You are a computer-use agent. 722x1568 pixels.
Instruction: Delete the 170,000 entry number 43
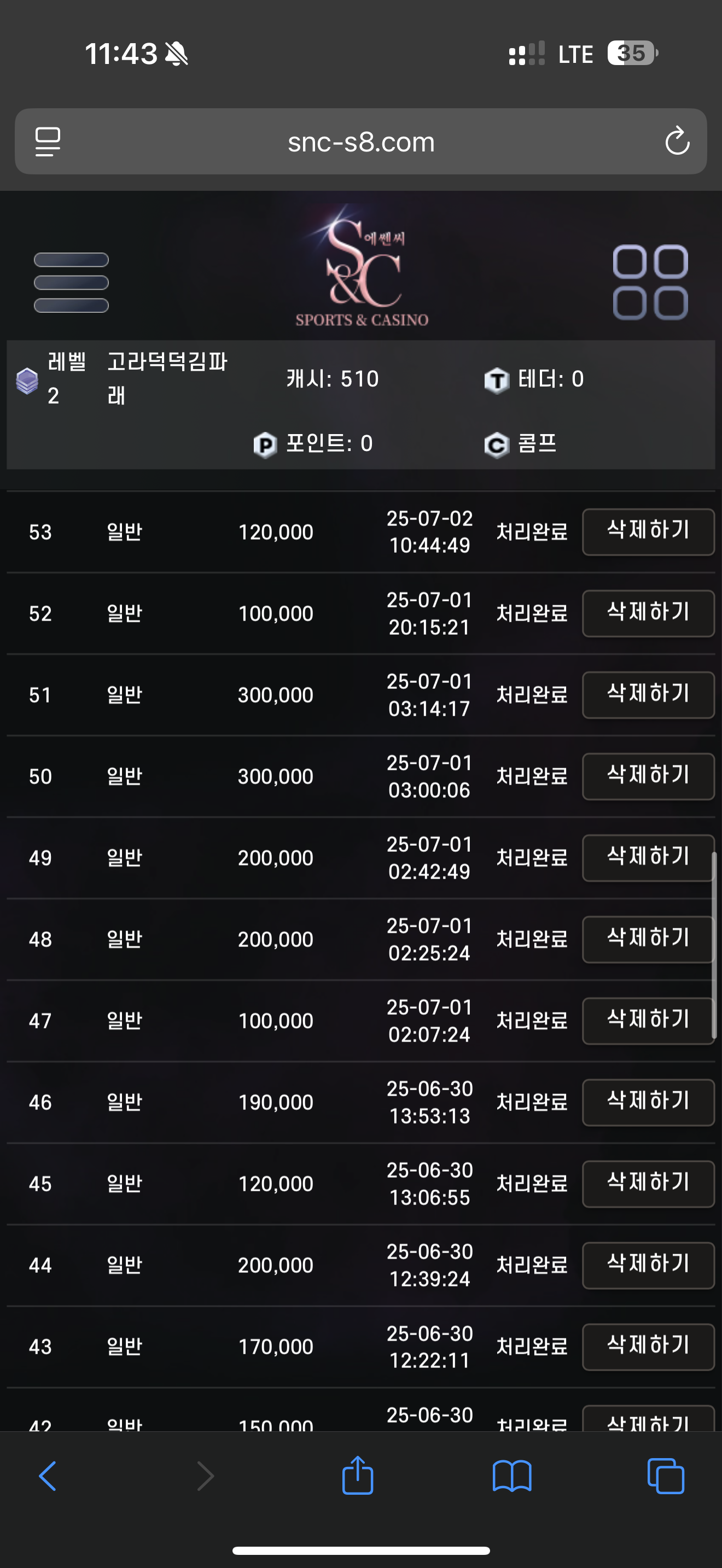tap(648, 1347)
